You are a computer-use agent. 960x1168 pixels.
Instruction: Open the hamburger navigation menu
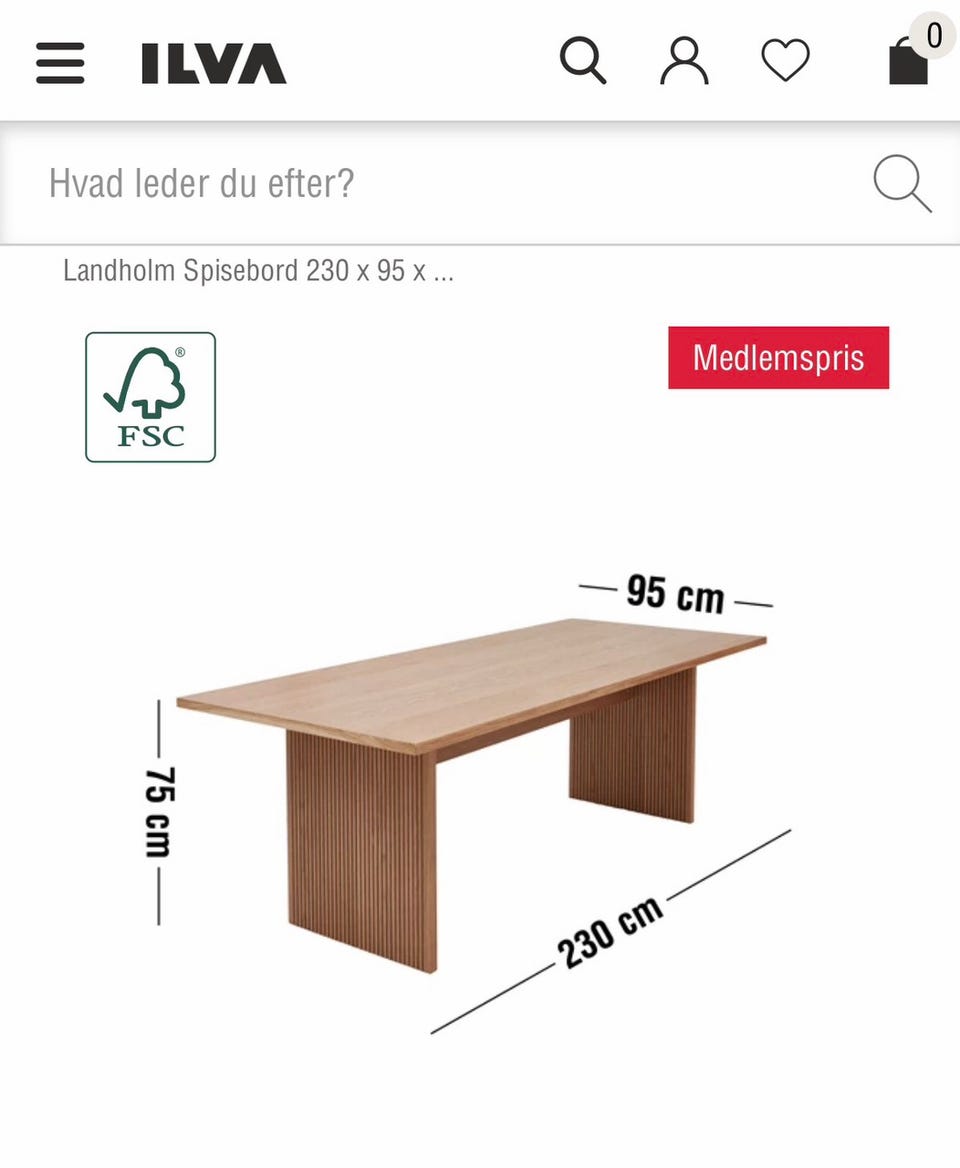(x=60, y=63)
